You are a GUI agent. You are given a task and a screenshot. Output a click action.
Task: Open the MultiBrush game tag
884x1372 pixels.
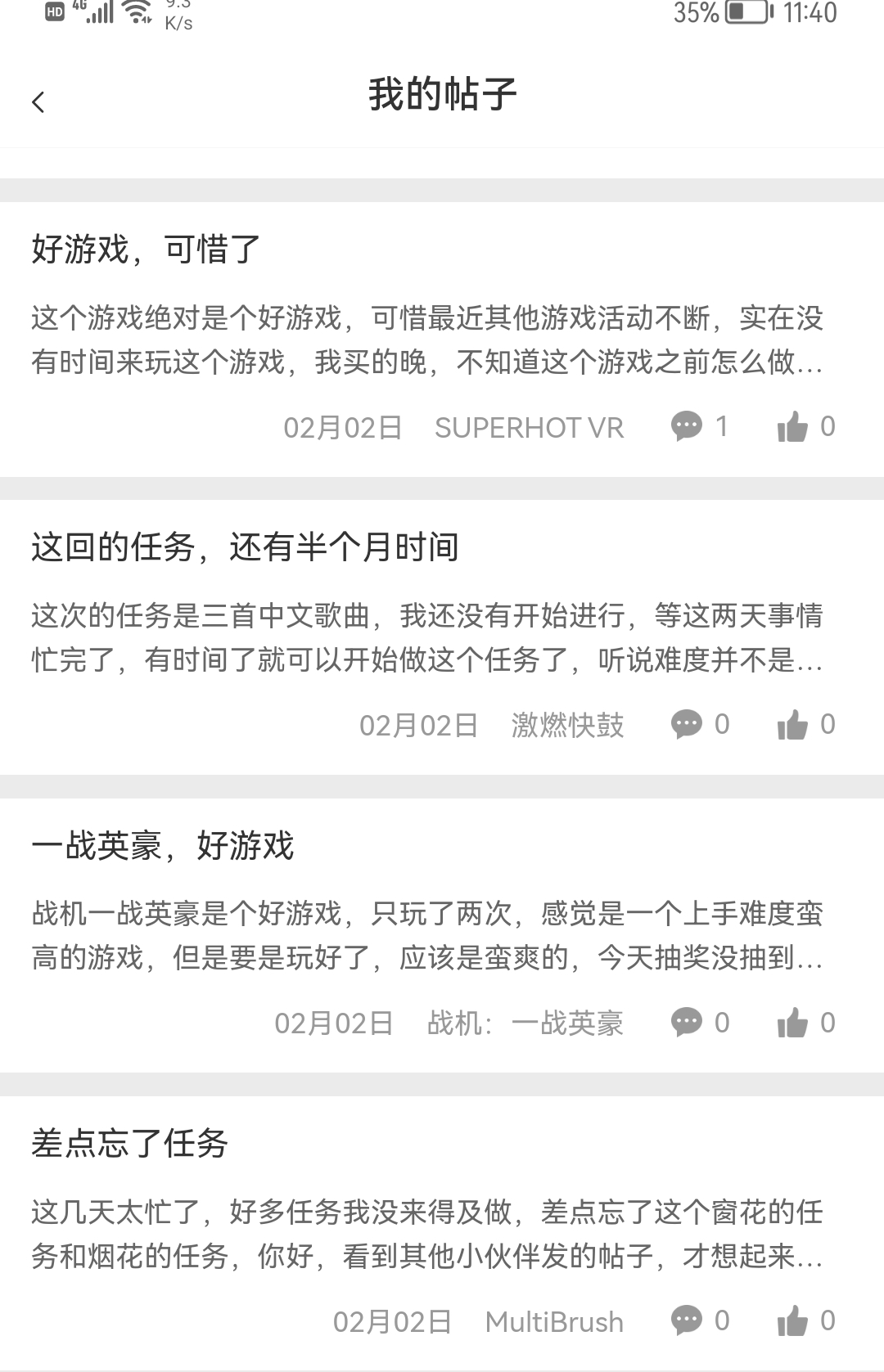pyautogui.click(x=553, y=1320)
